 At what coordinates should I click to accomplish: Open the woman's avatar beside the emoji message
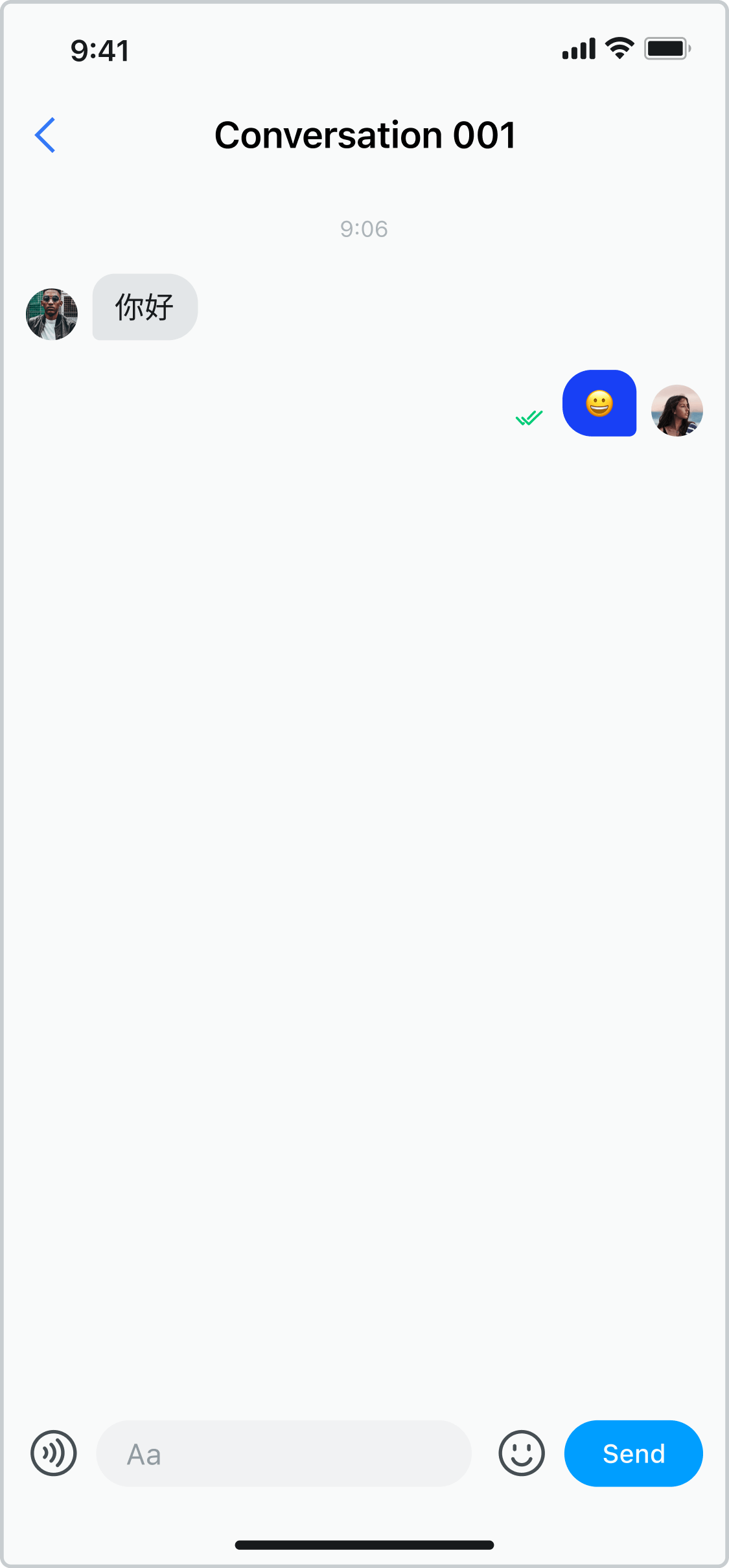point(677,411)
